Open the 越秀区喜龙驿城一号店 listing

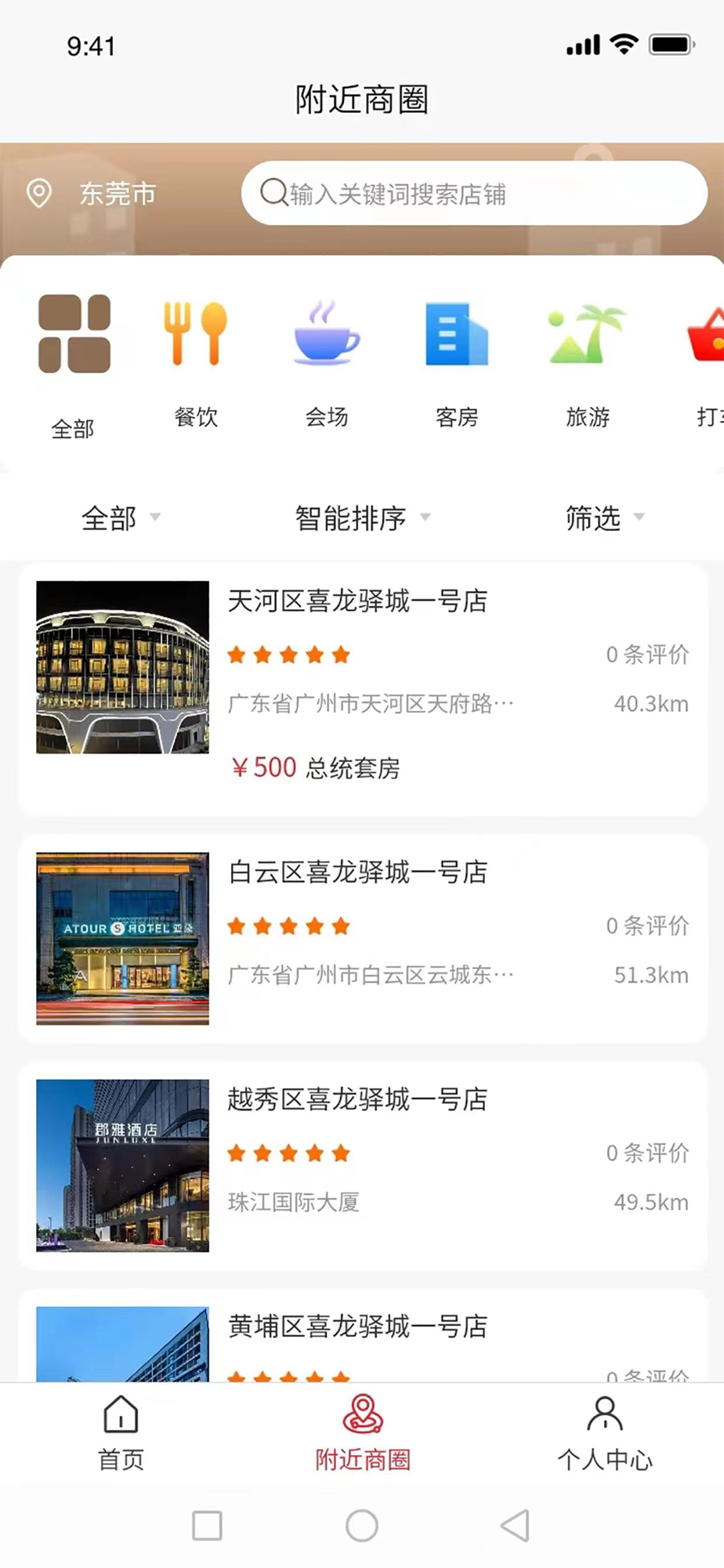tap(363, 1166)
